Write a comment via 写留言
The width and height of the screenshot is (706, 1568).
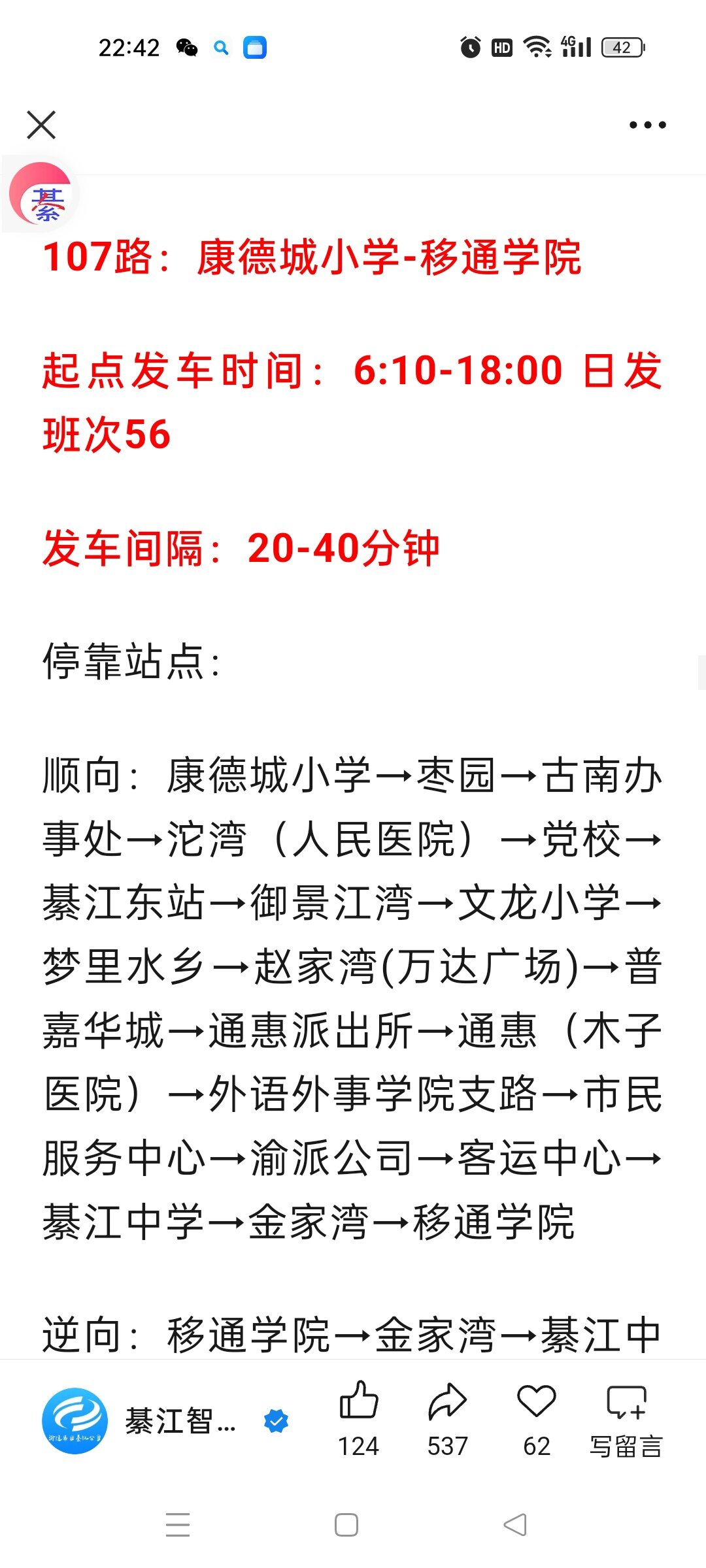626,1419
